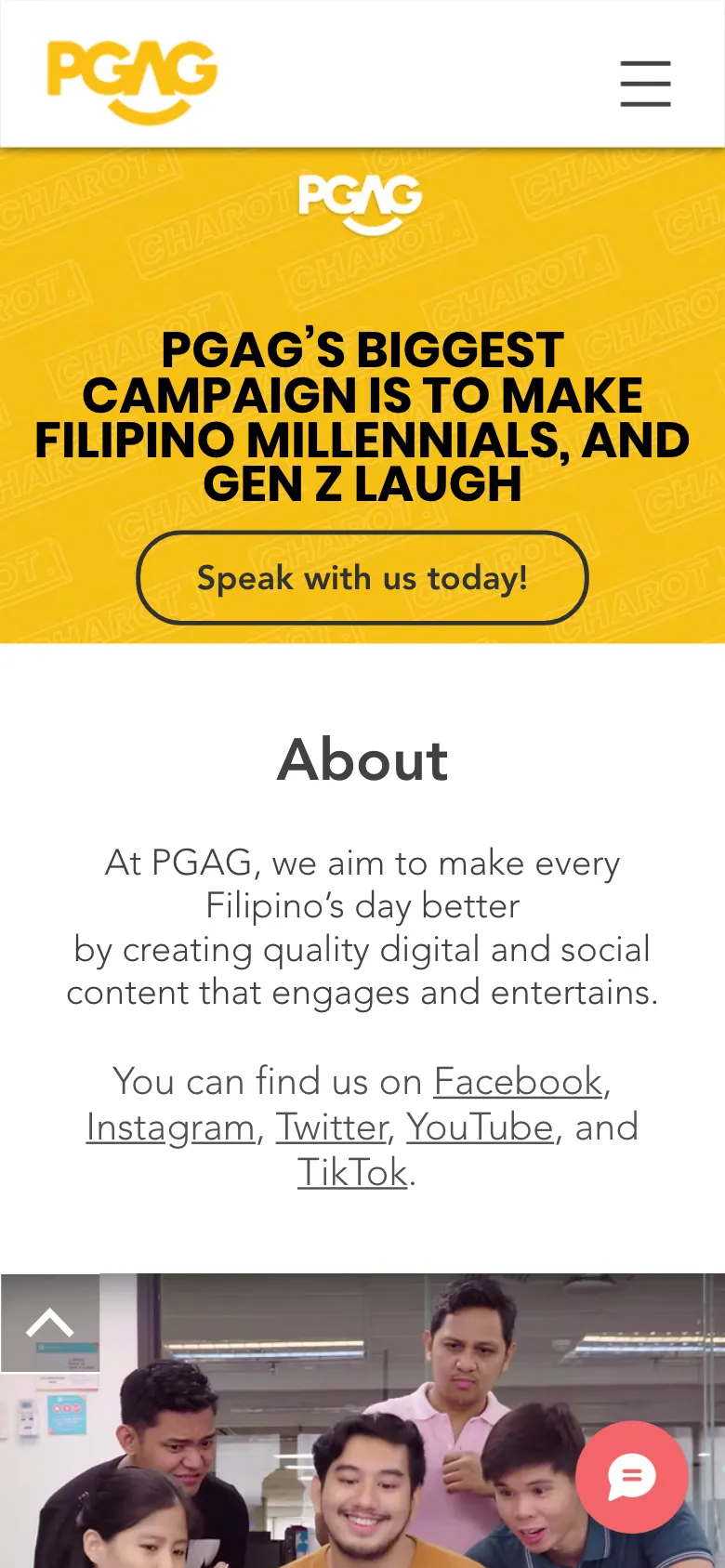Image resolution: width=725 pixels, height=1568 pixels.
Task: Tap the back-to-top arrow button
Action: click(x=50, y=1323)
